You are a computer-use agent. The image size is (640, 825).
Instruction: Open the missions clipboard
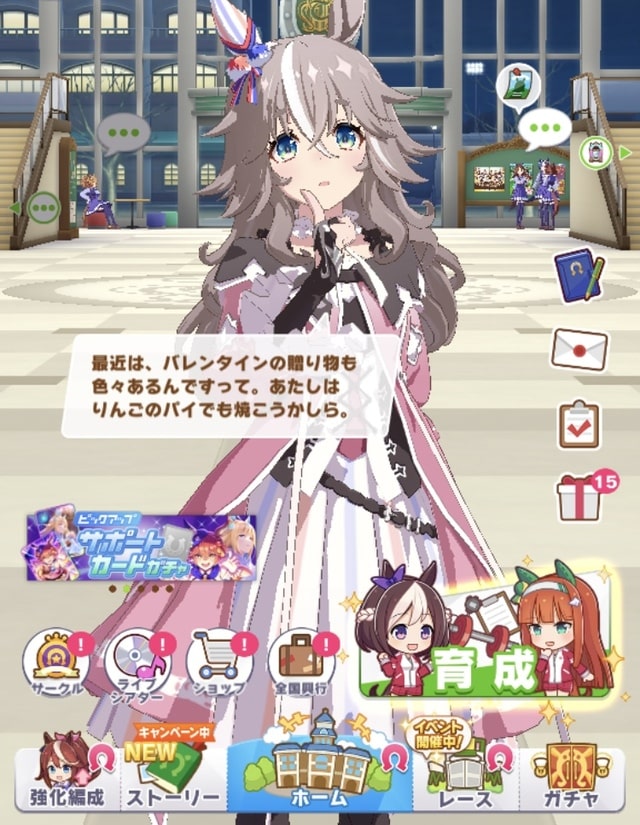[580, 424]
